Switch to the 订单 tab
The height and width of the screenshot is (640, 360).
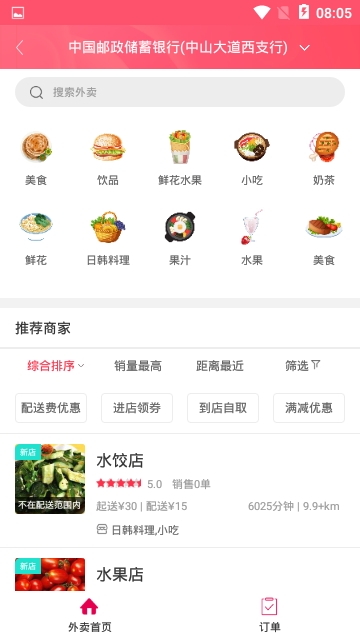pyautogui.click(x=270, y=615)
